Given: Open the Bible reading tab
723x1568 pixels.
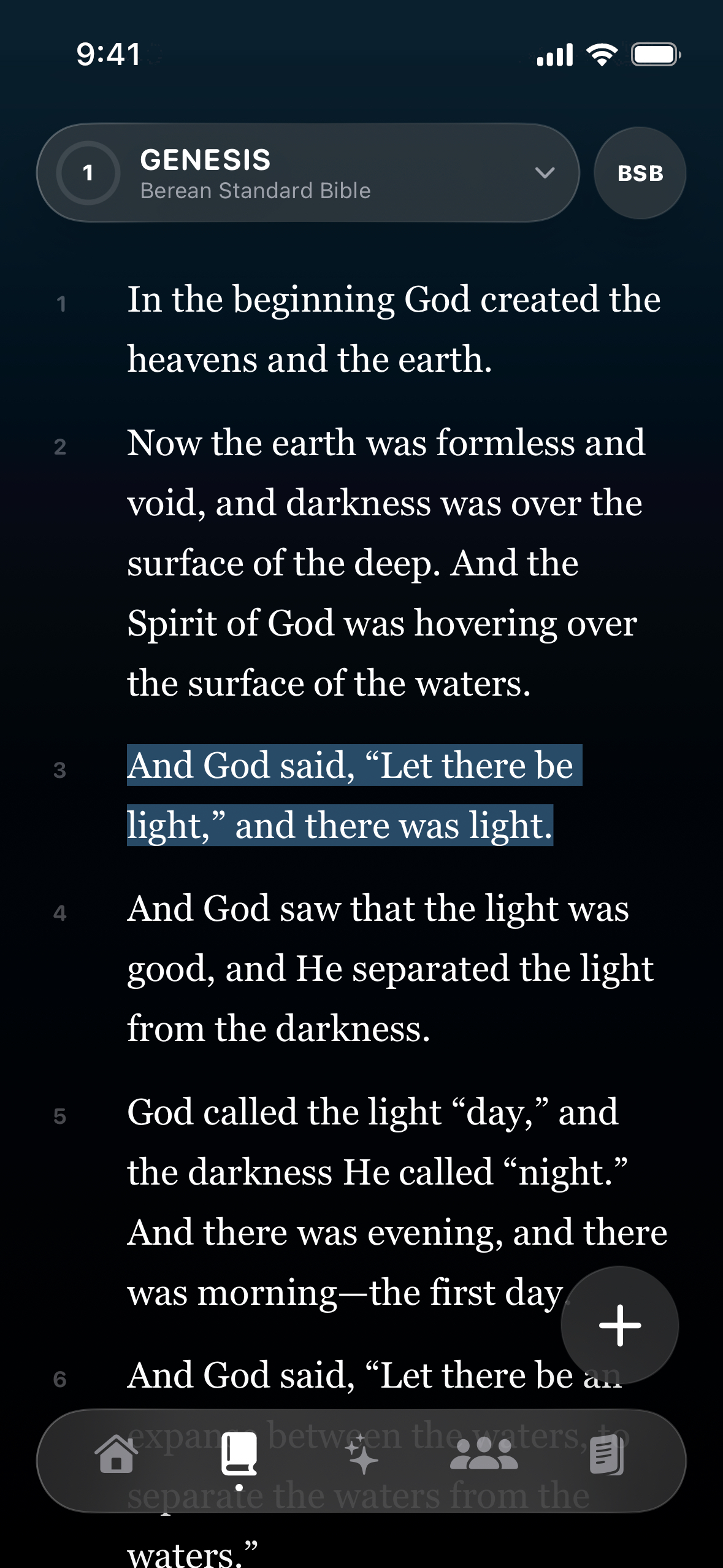Looking at the screenshot, I should click(239, 1455).
